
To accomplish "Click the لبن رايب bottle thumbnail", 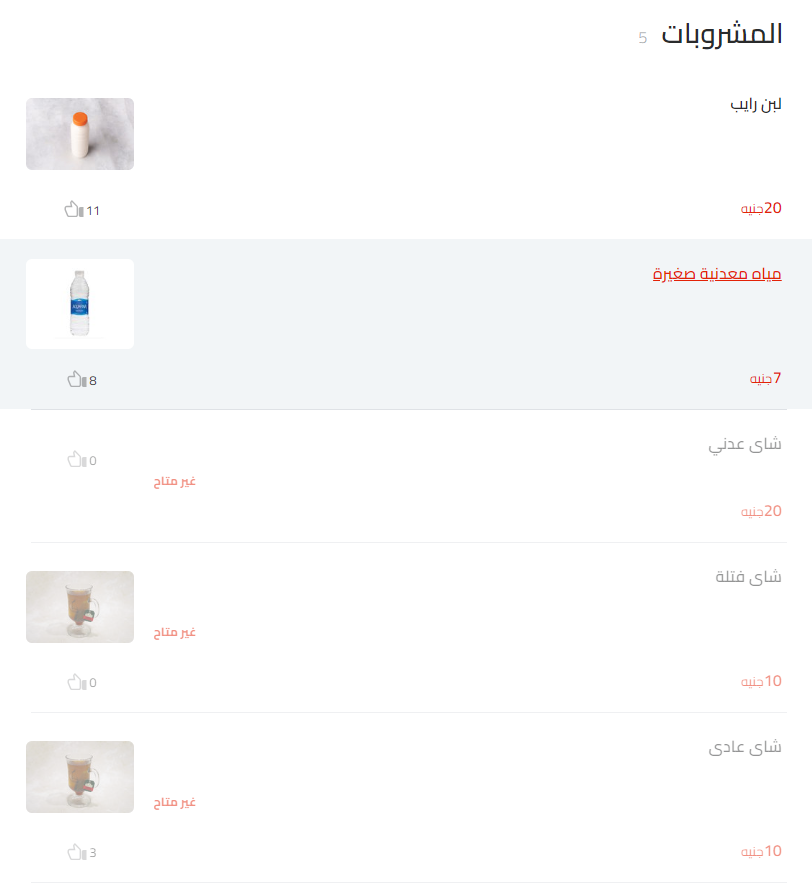I will (80, 133).
